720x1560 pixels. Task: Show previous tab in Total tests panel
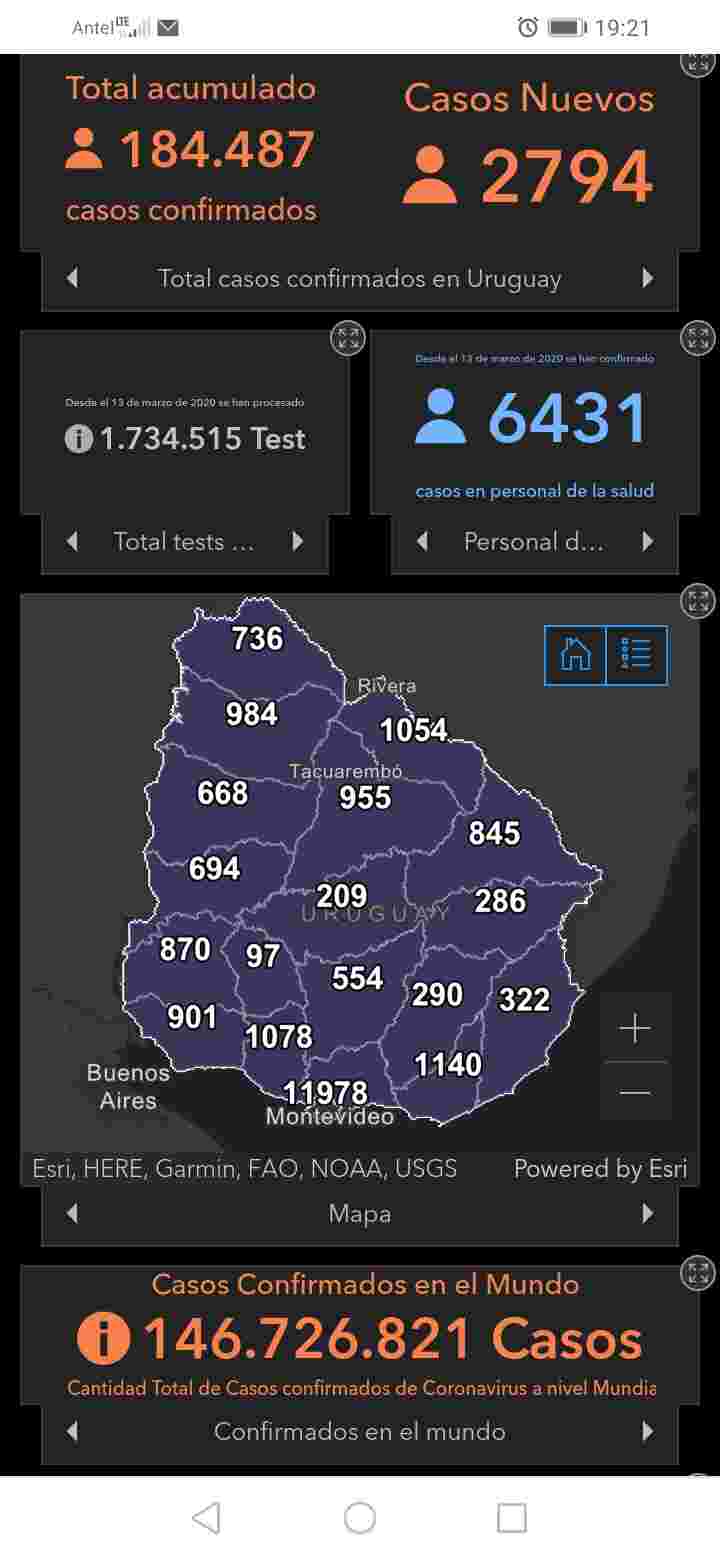tap(72, 542)
